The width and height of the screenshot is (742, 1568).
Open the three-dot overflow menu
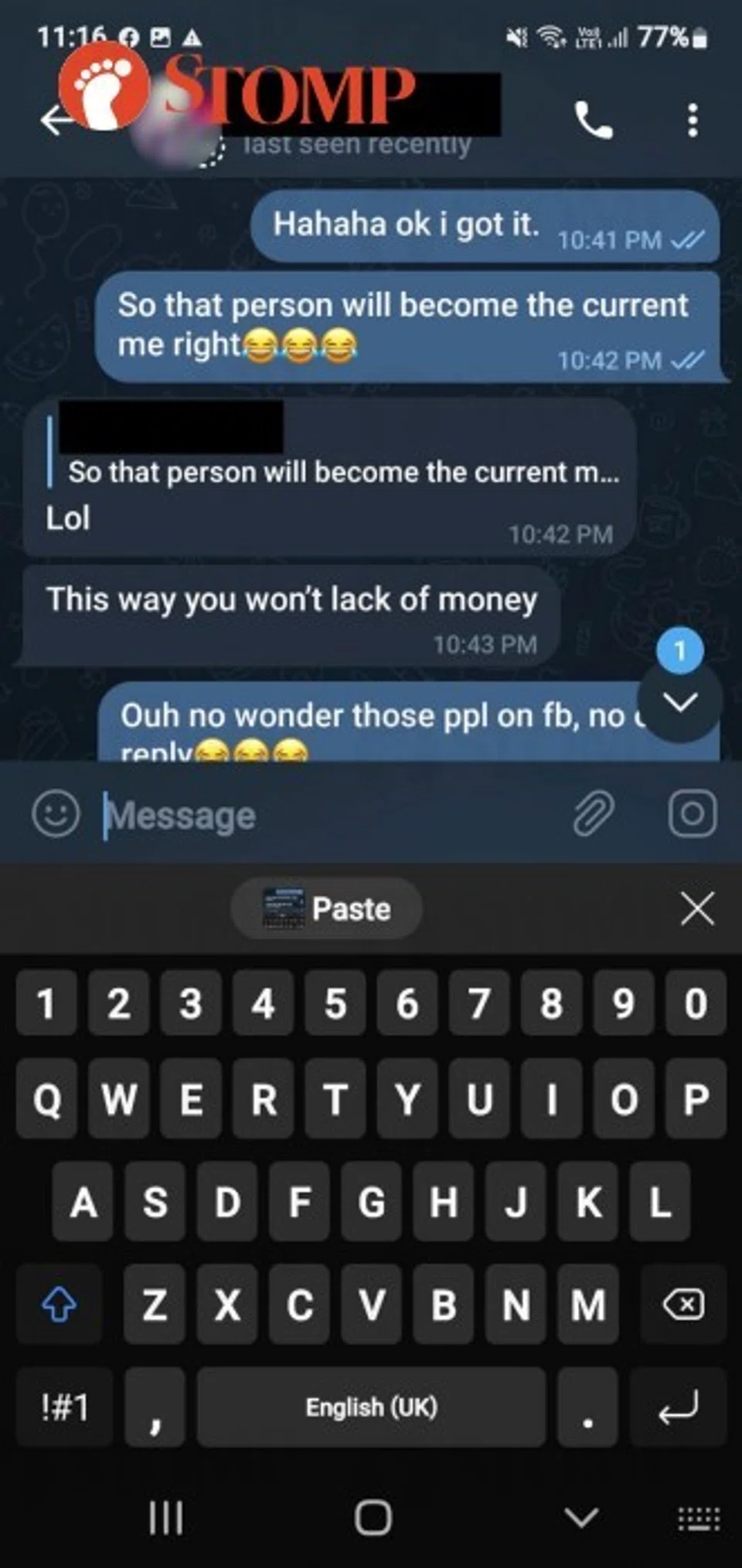tap(693, 120)
